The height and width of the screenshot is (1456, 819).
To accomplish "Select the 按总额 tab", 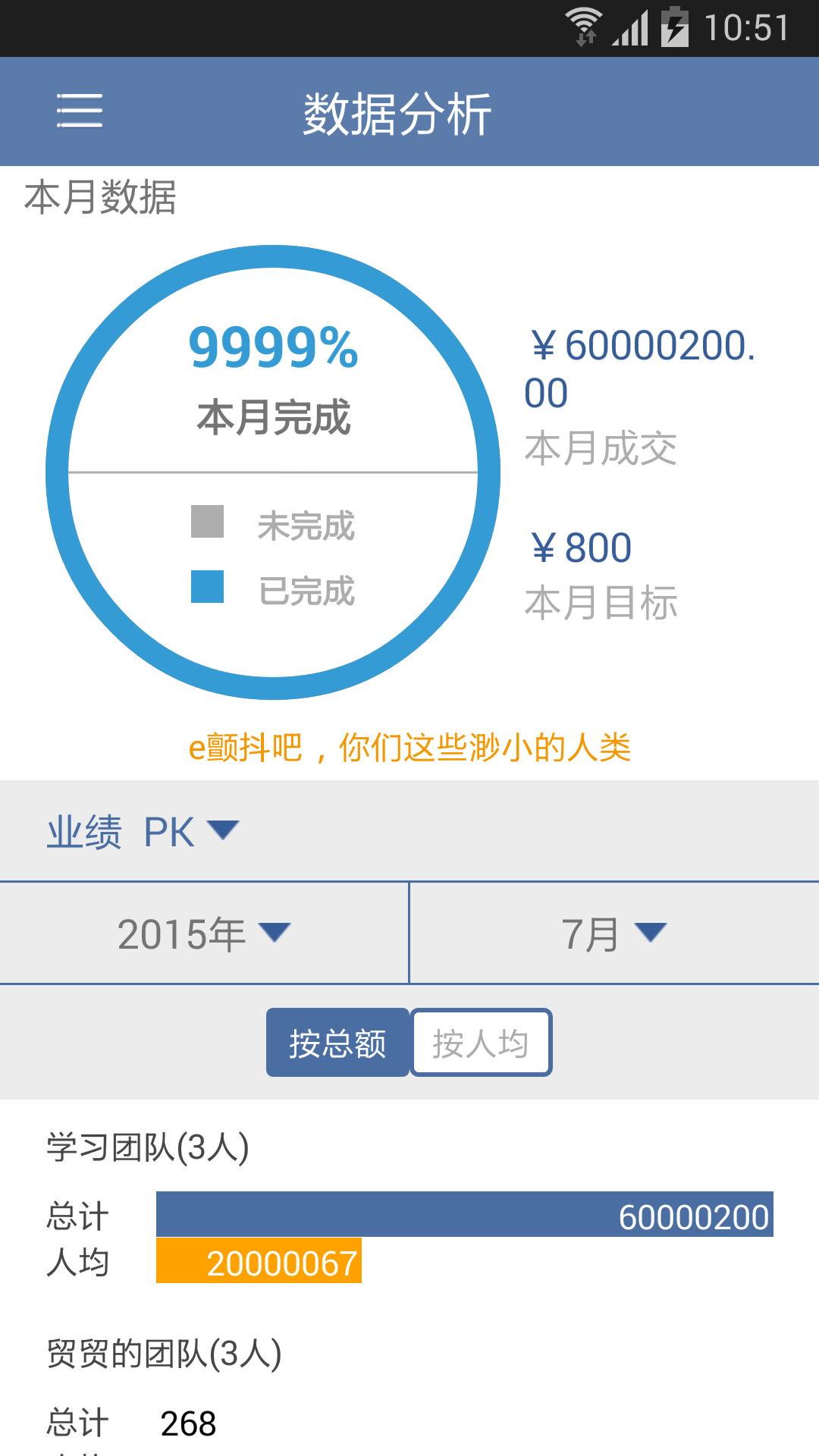I will point(337,1043).
